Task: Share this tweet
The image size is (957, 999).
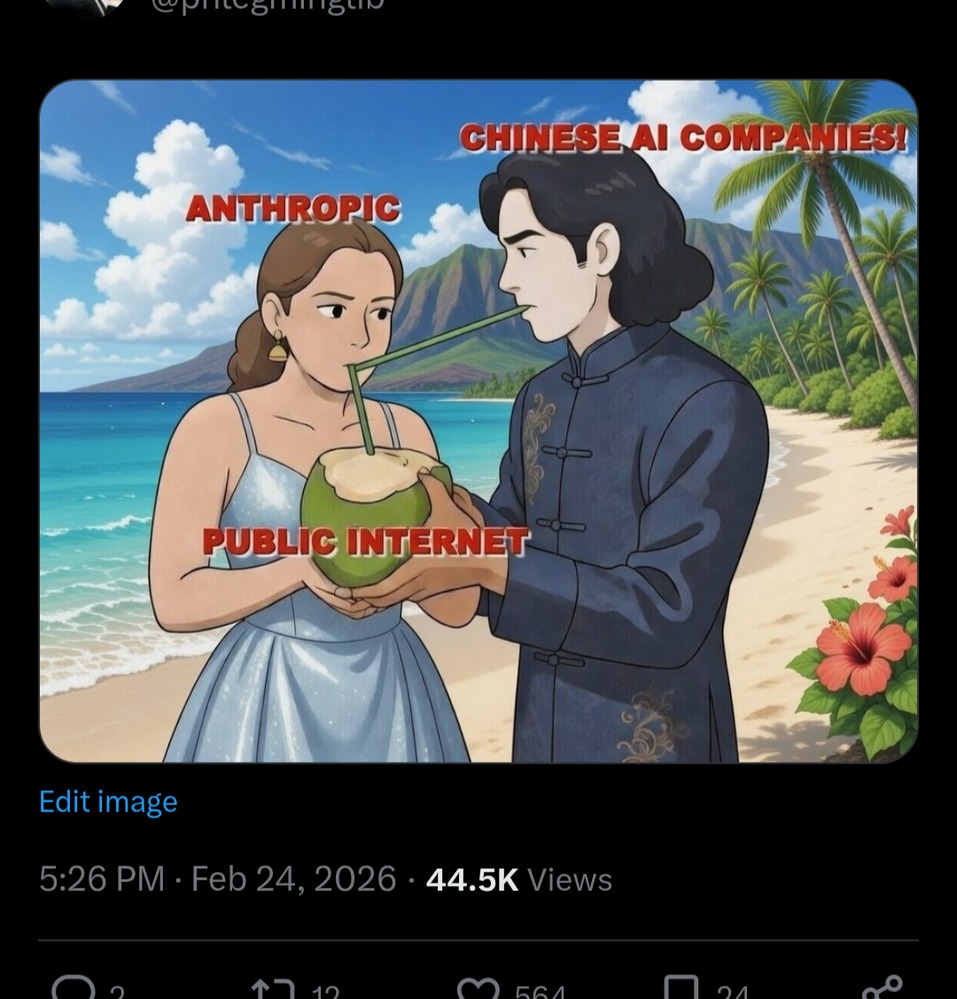Action: (x=880, y=989)
